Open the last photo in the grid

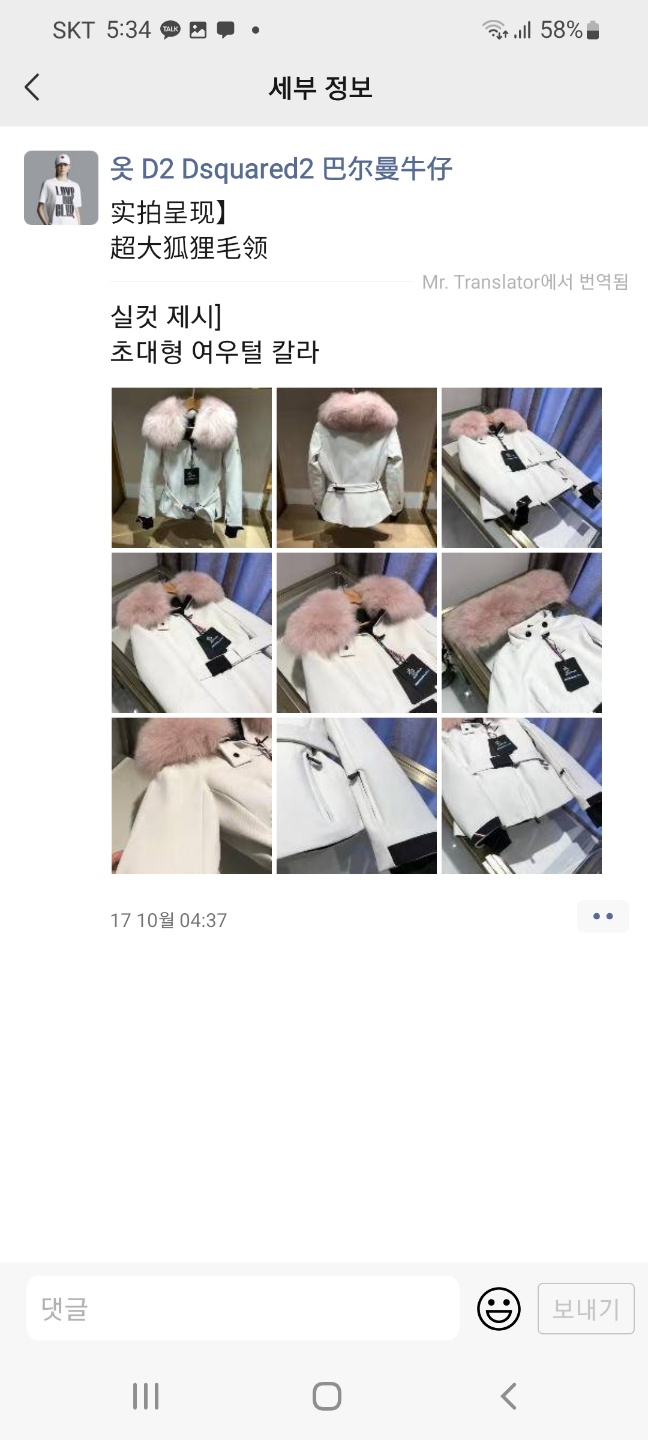pyautogui.click(x=521, y=796)
